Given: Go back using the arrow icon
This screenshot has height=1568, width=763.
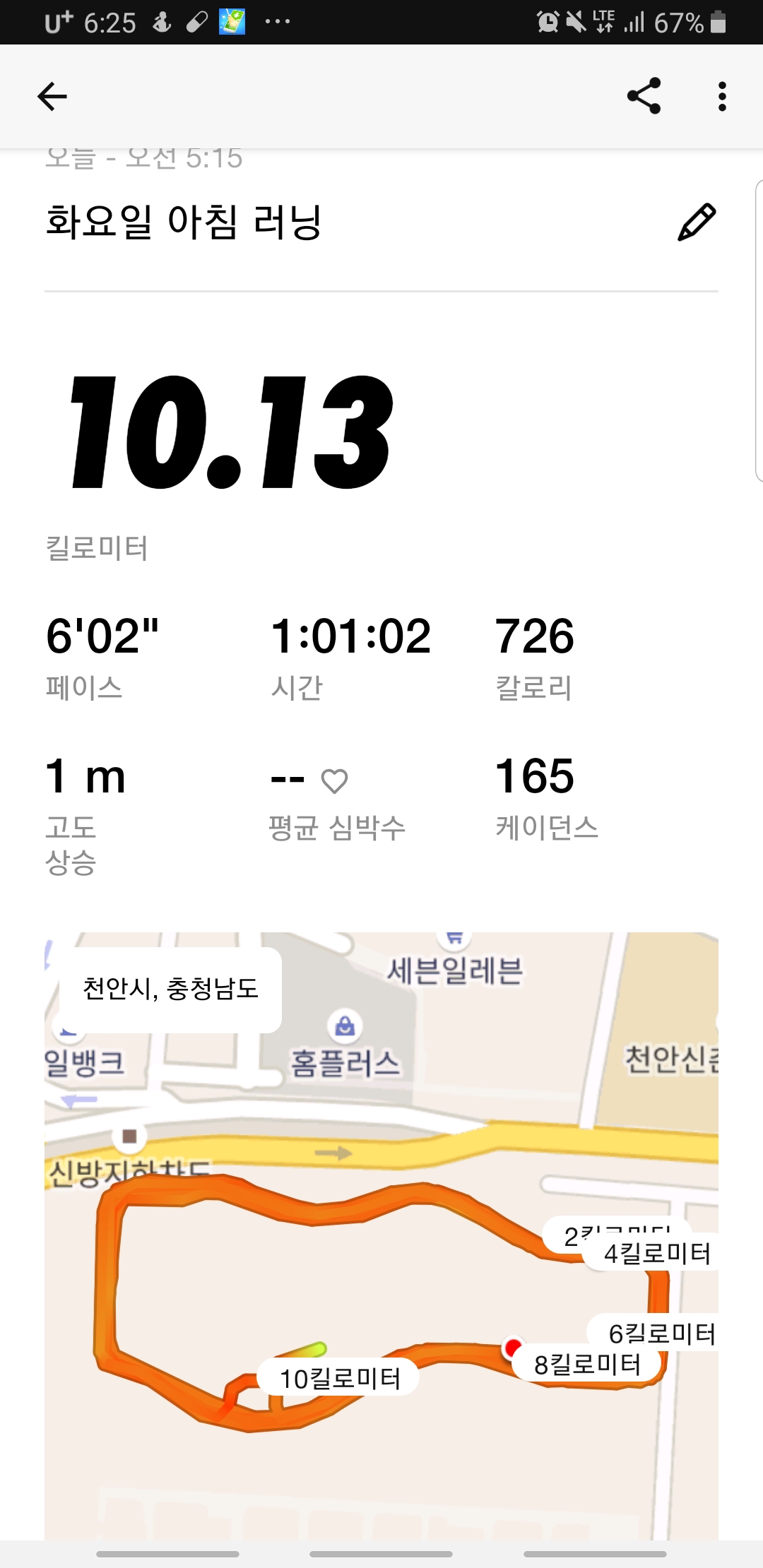Looking at the screenshot, I should pyautogui.click(x=52, y=97).
